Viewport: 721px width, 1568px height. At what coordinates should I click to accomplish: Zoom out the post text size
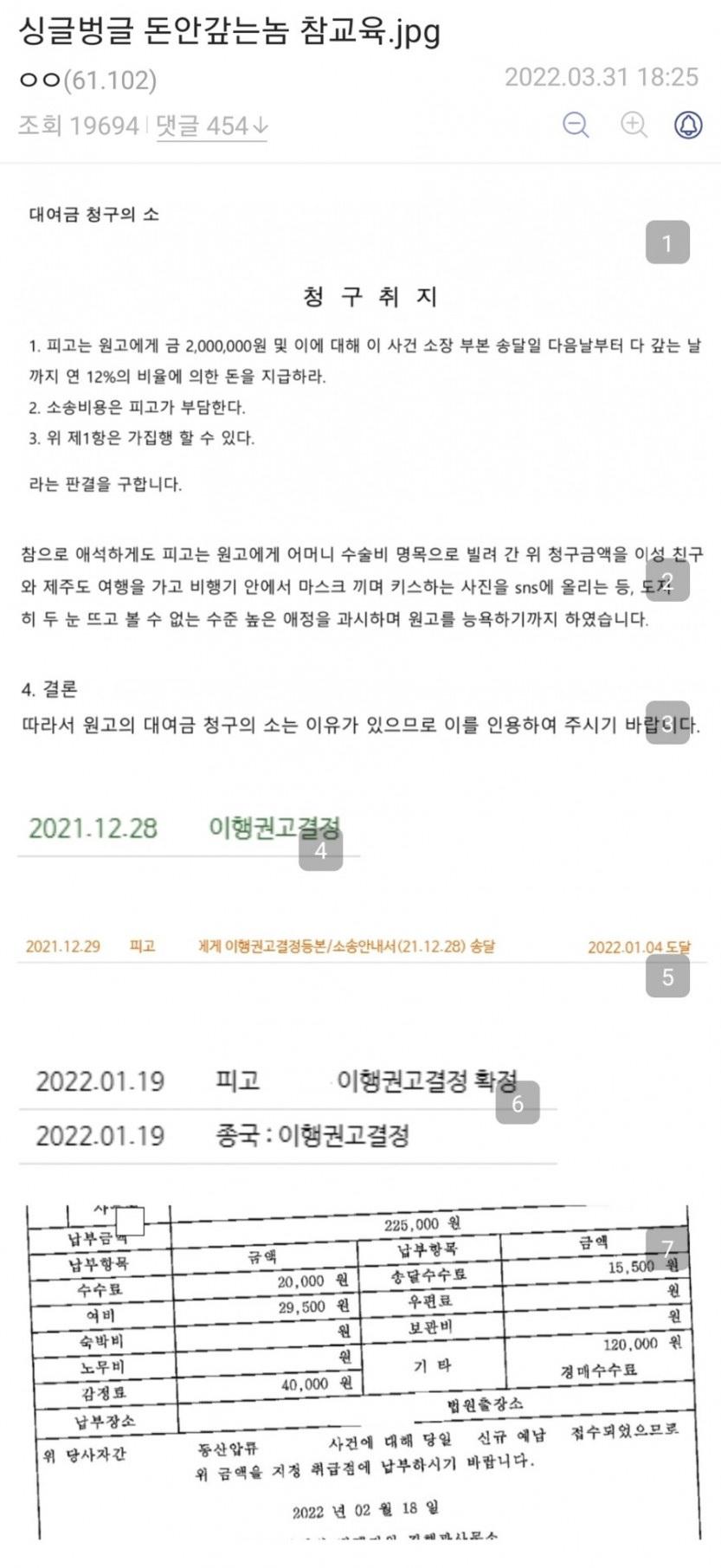(576, 125)
